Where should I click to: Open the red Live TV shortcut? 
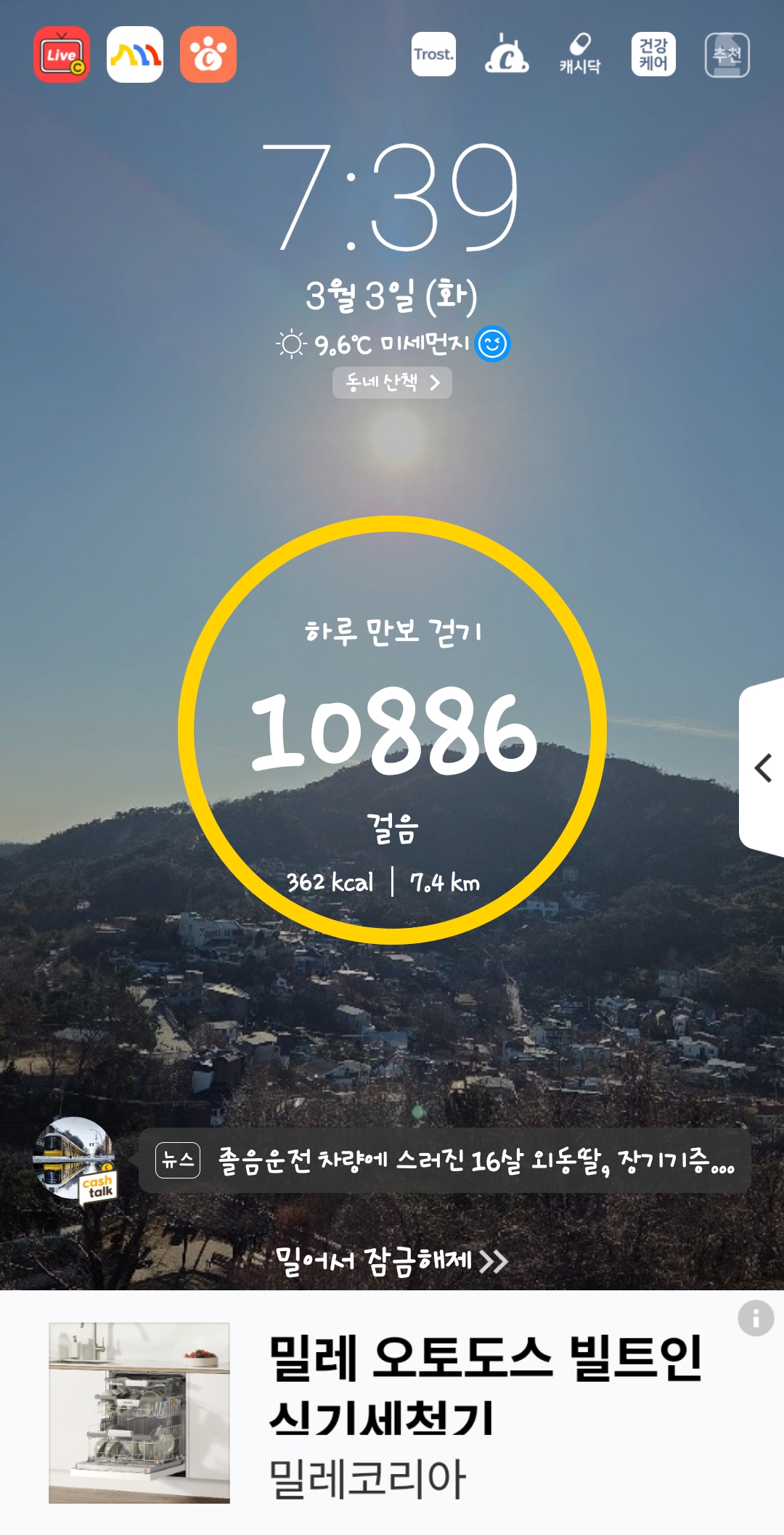point(62,55)
